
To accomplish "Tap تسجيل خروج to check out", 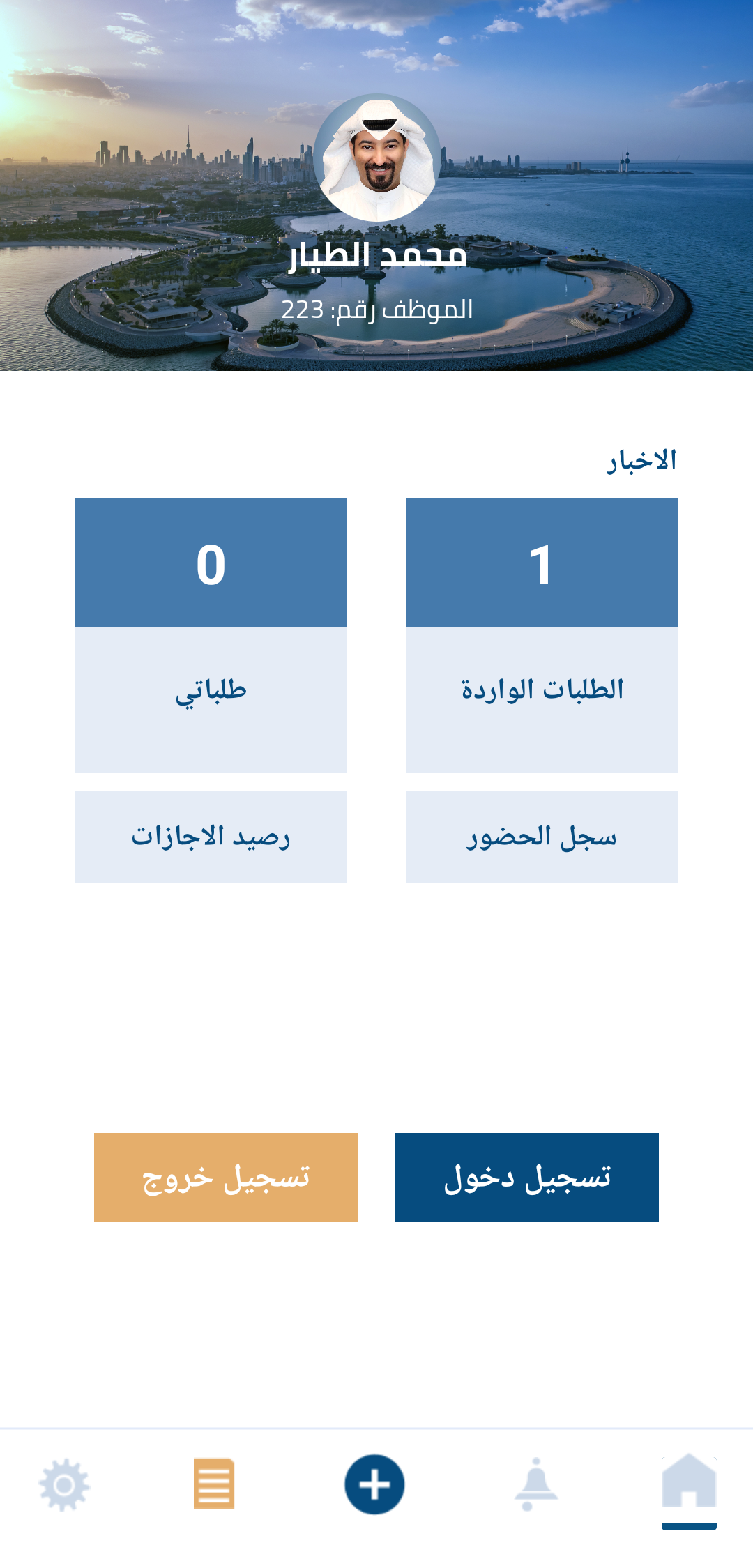I will tap(226, 1177).
